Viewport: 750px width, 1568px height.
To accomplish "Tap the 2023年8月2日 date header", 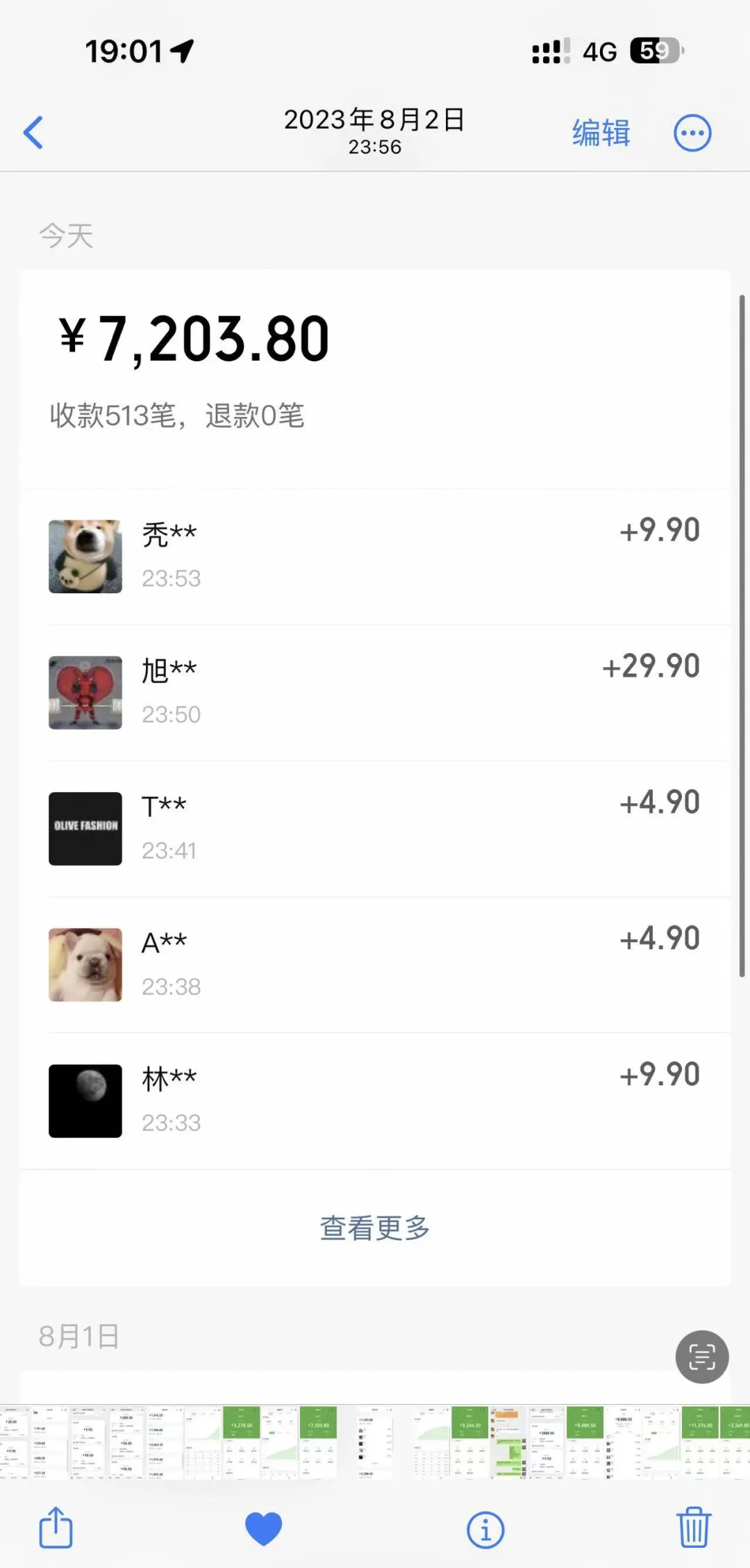I will tap(375, 119).
